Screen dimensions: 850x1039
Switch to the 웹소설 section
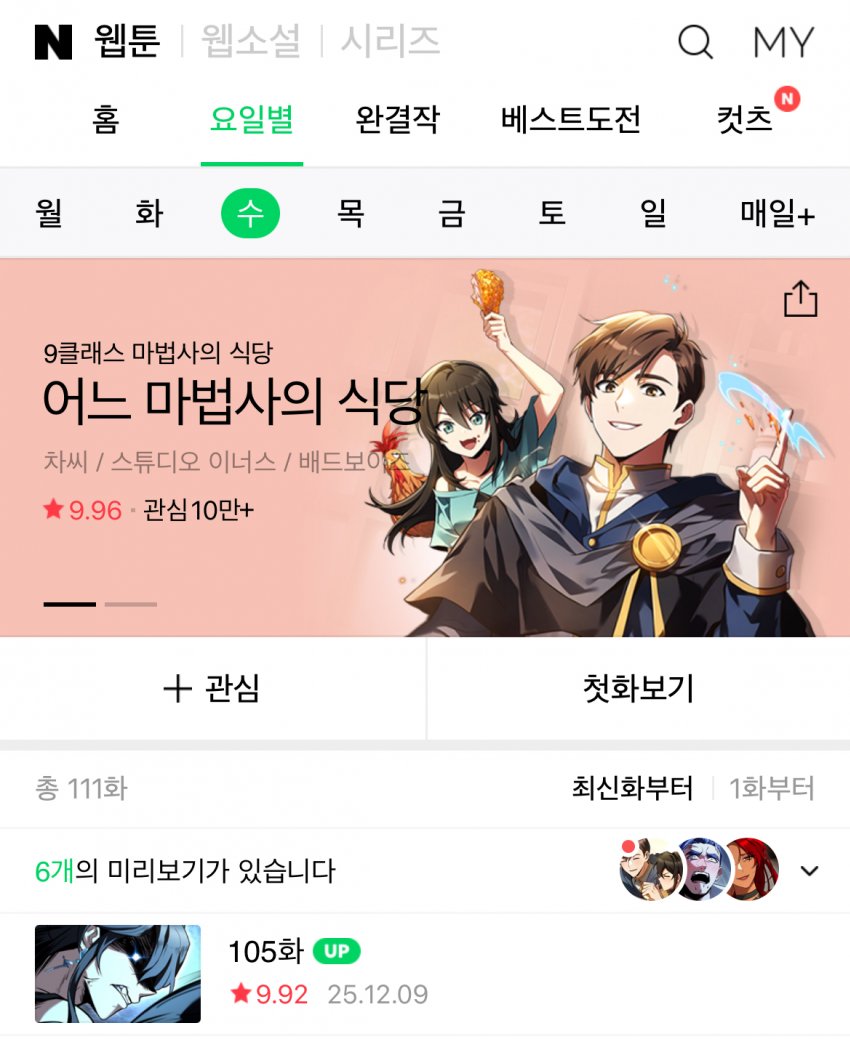pos(250,42)
